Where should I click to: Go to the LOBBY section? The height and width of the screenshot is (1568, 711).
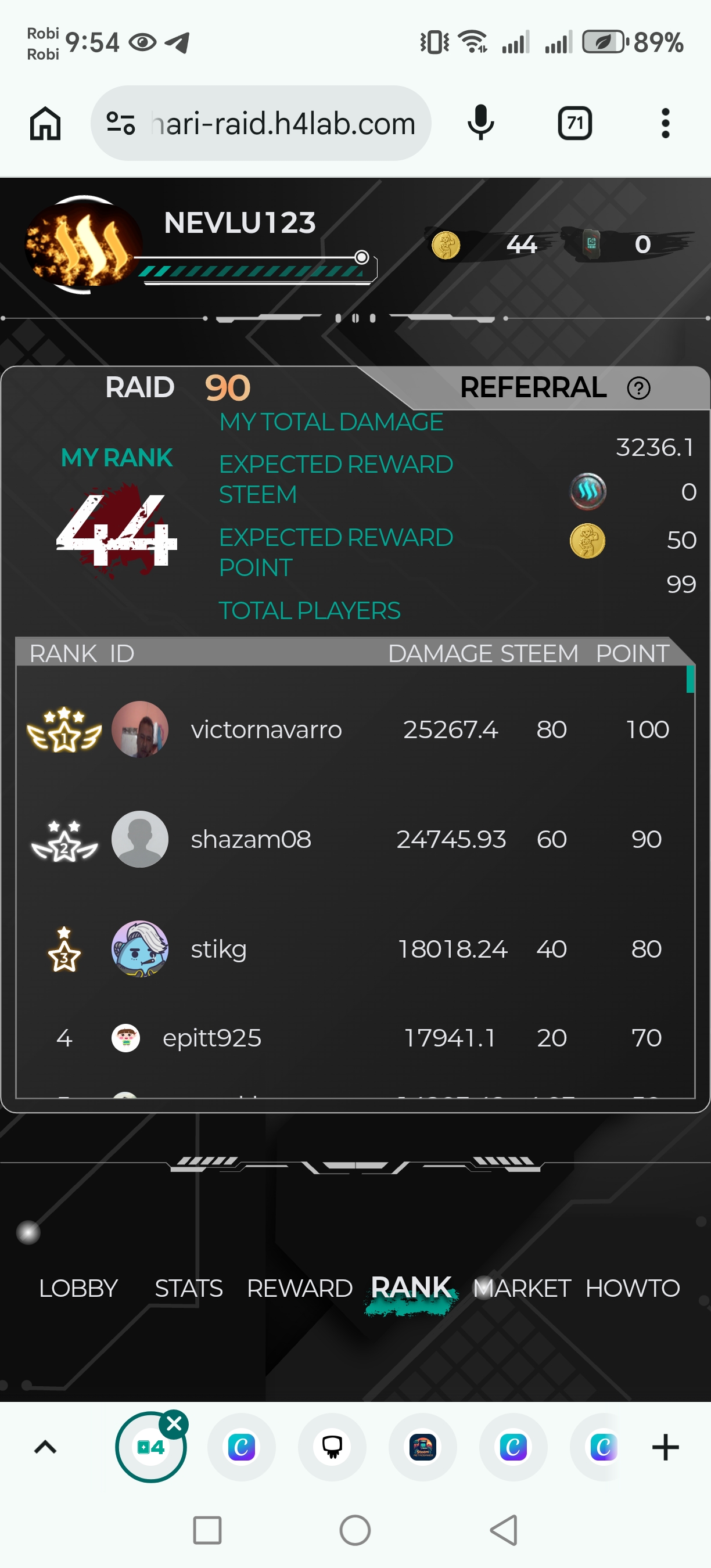78,1288
